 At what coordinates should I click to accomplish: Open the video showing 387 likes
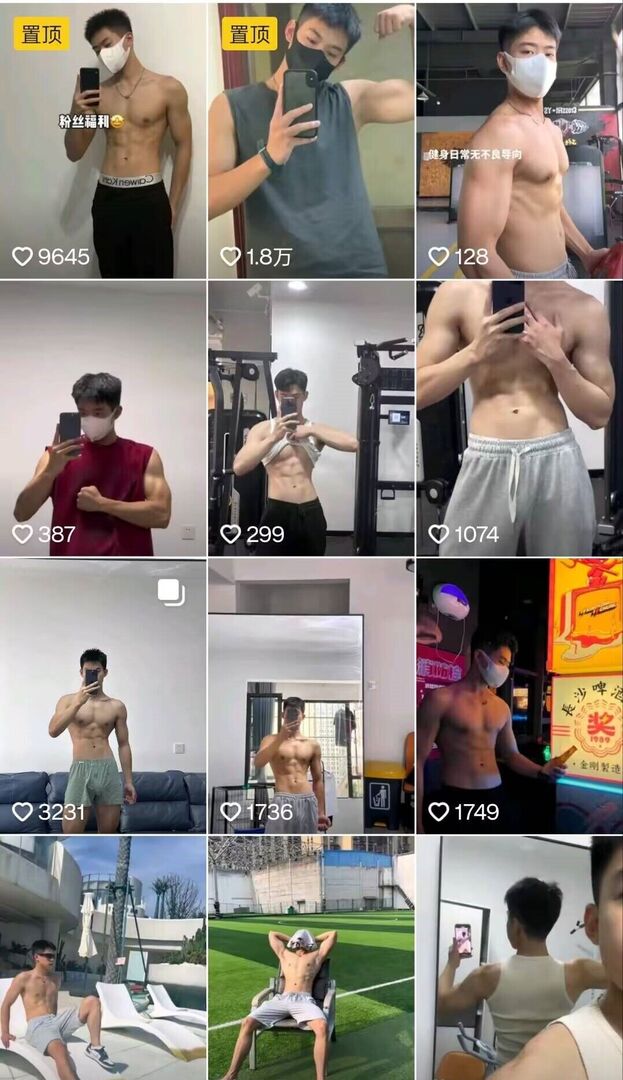point(103,418)
